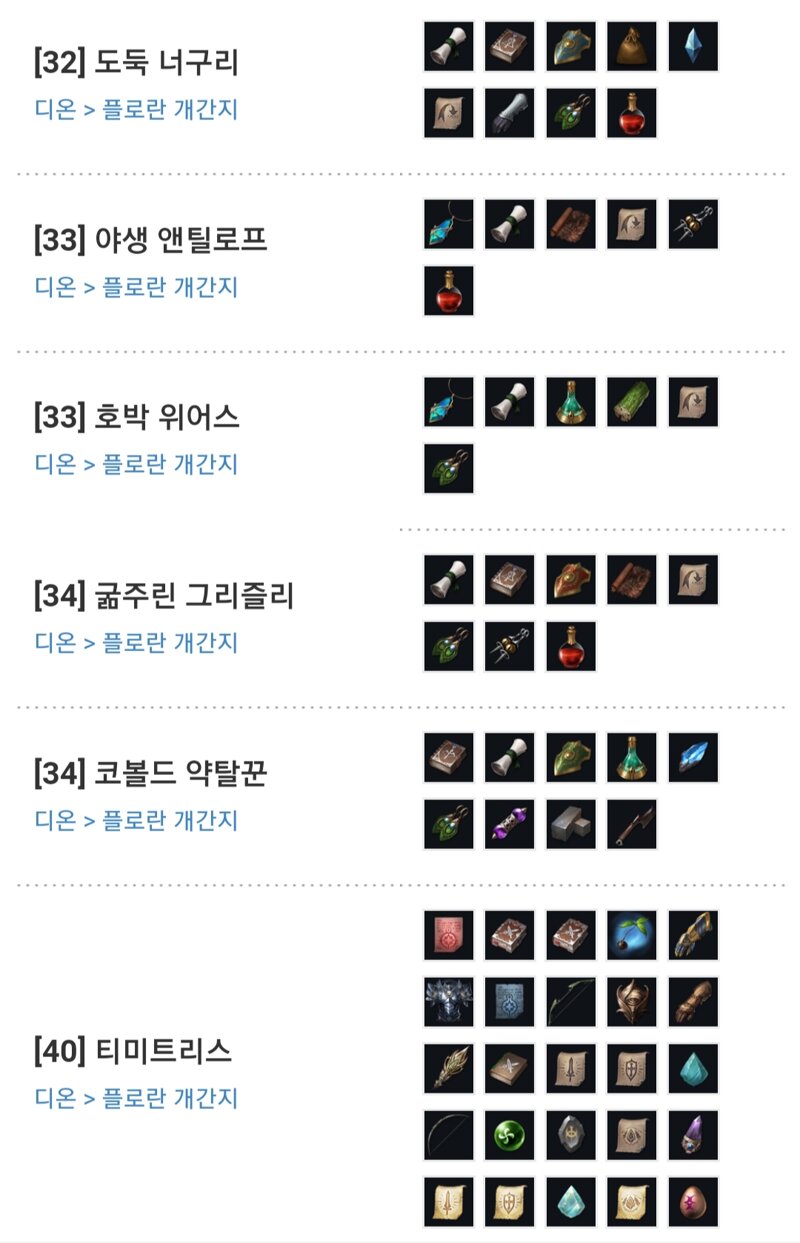View the wood log drop of 호박 위어스

click(x=632, y=402)
